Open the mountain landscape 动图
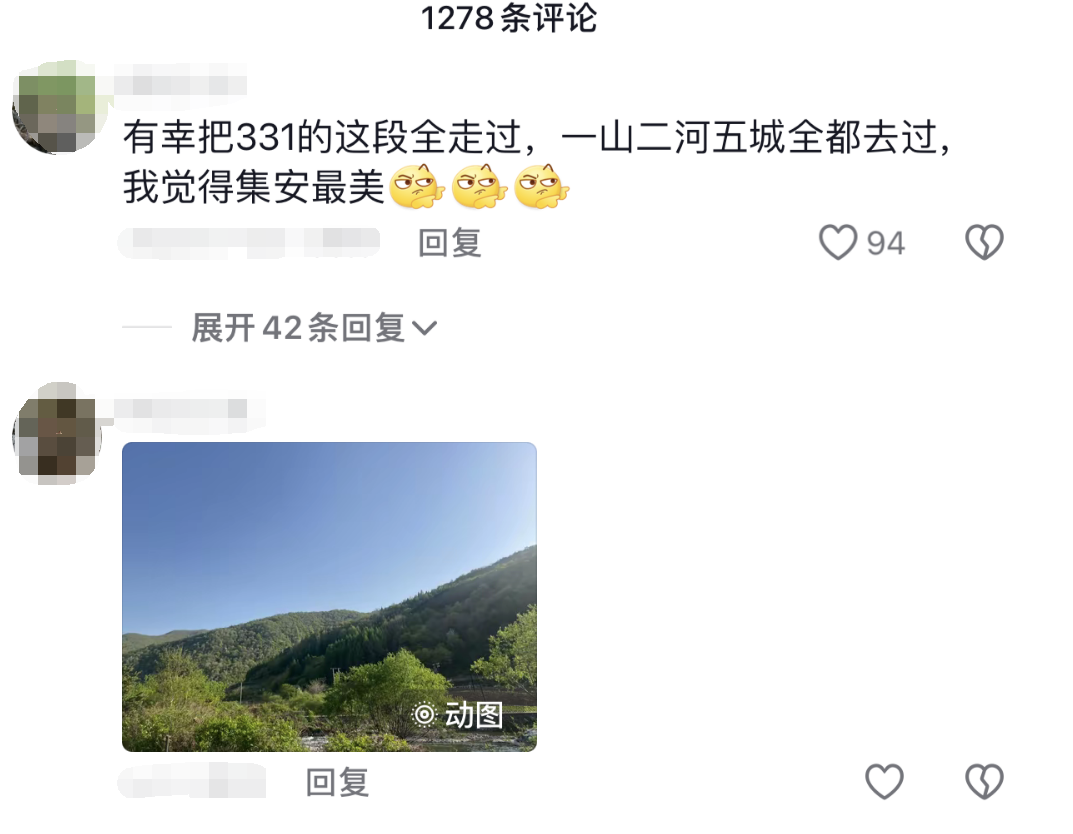 pyautogui.click(x=329, y=597)
